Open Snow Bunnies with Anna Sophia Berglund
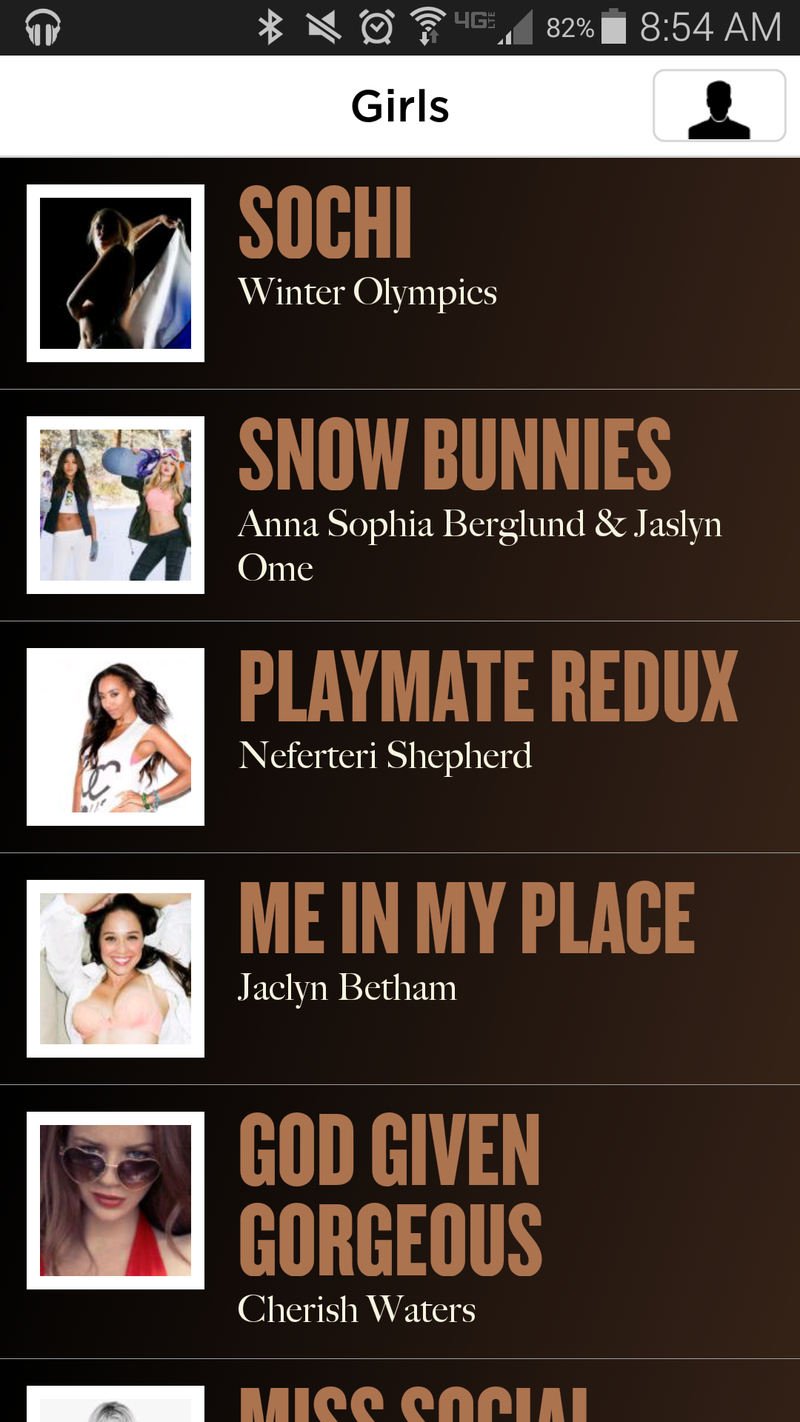 [400, 505]
